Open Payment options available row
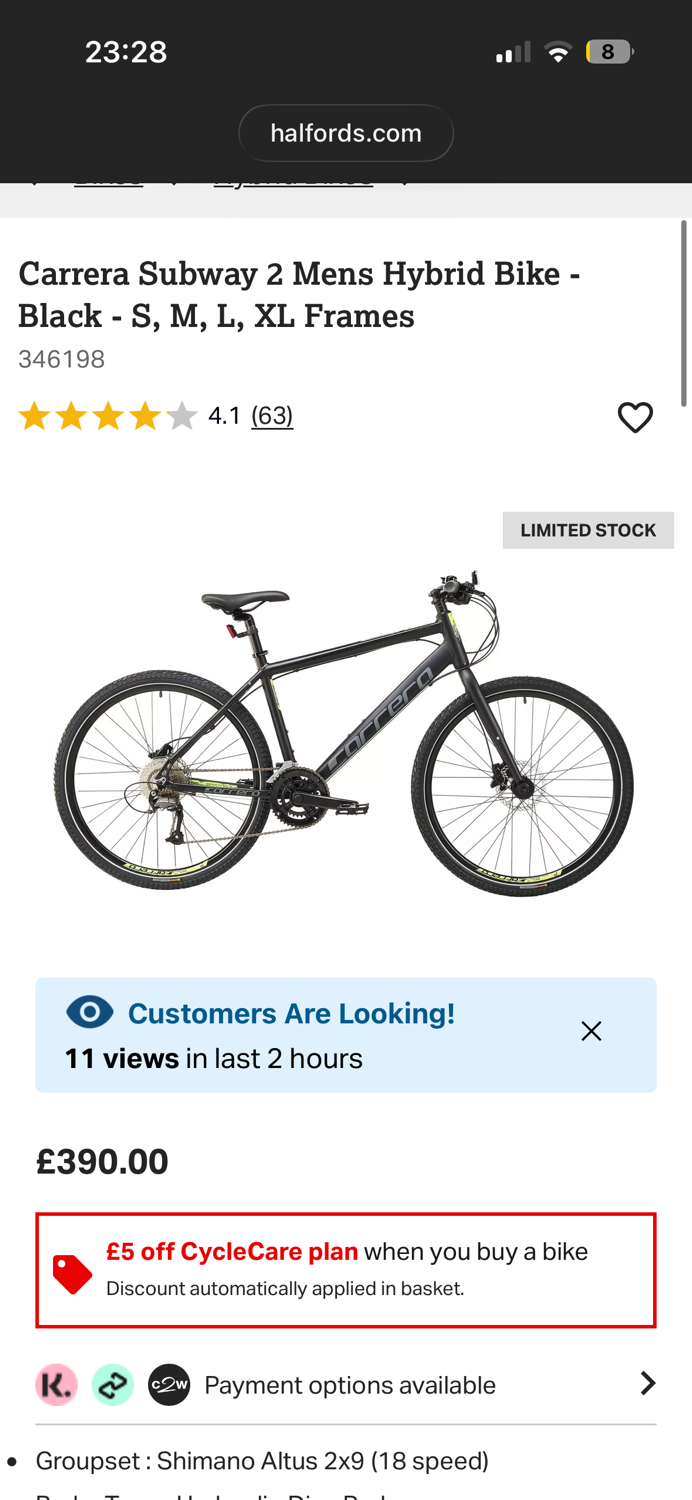692x1500 pixels. 346,1384
